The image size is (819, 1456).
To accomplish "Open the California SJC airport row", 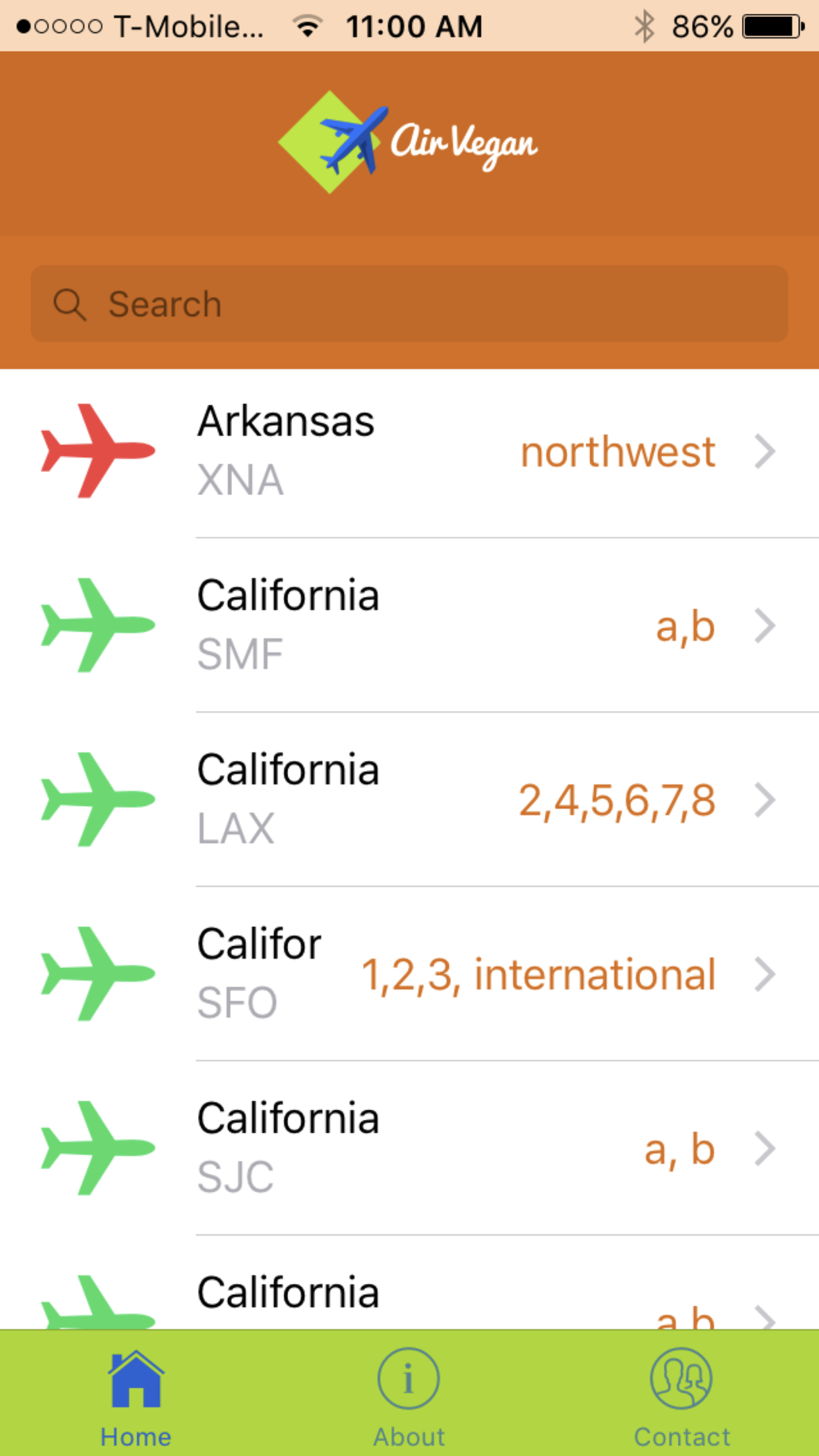I will pos(409,1147).
